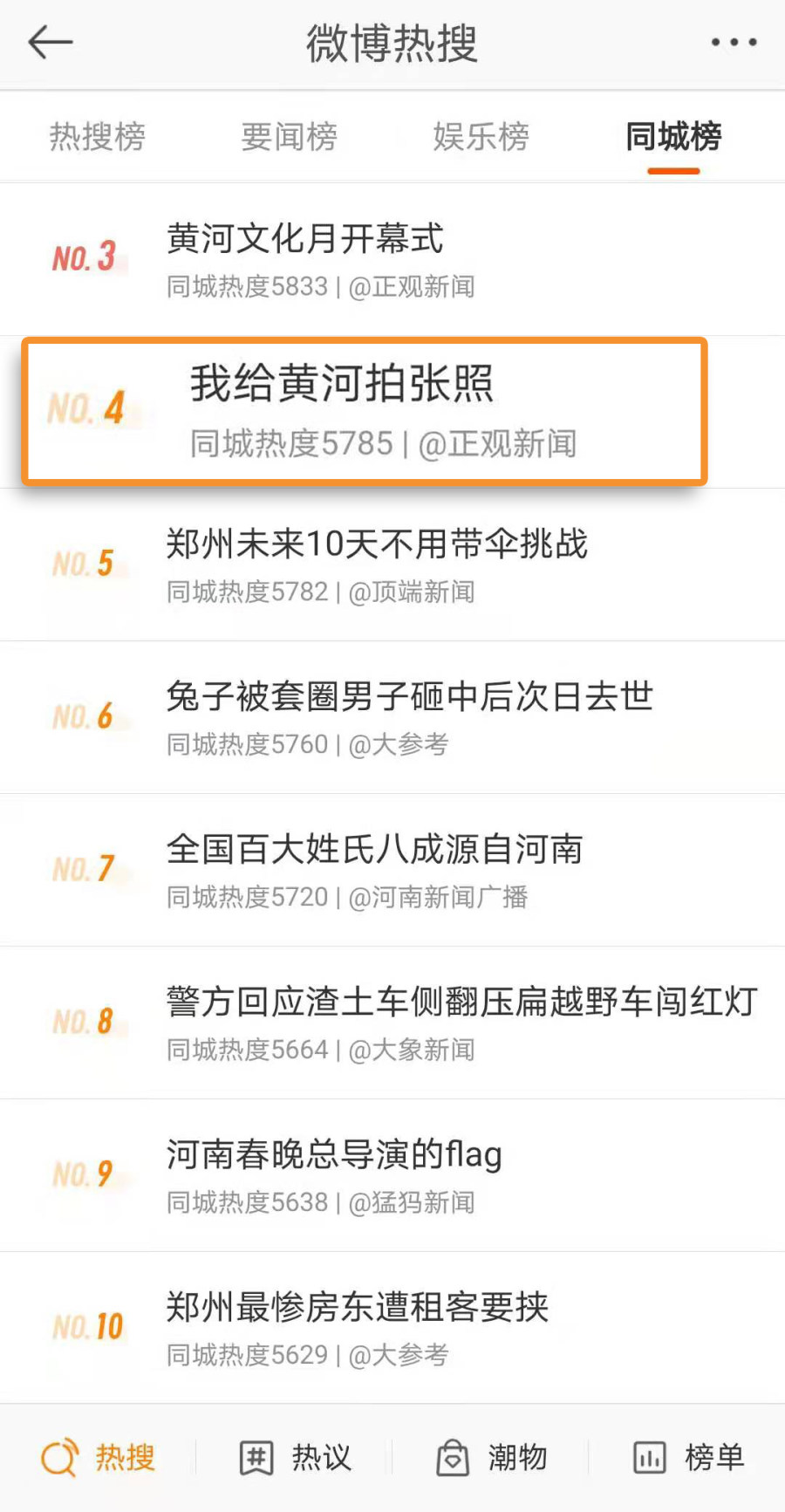Open highlighted topic 我给黄河拍张照
The width and height of the screenshot is (785, 1512).
[342, 384]
